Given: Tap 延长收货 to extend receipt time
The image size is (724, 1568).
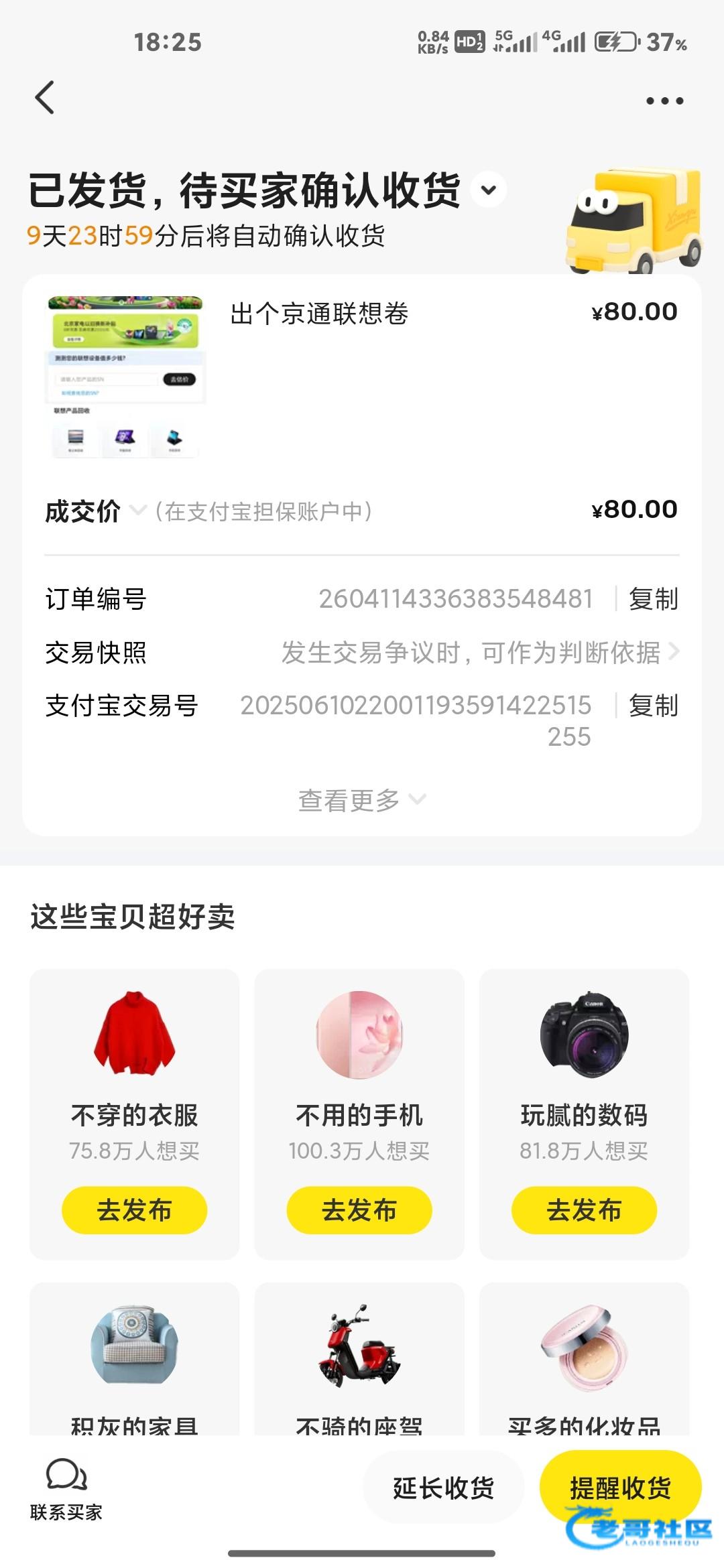Looking at the screenshot, I should pos(443,1488).
